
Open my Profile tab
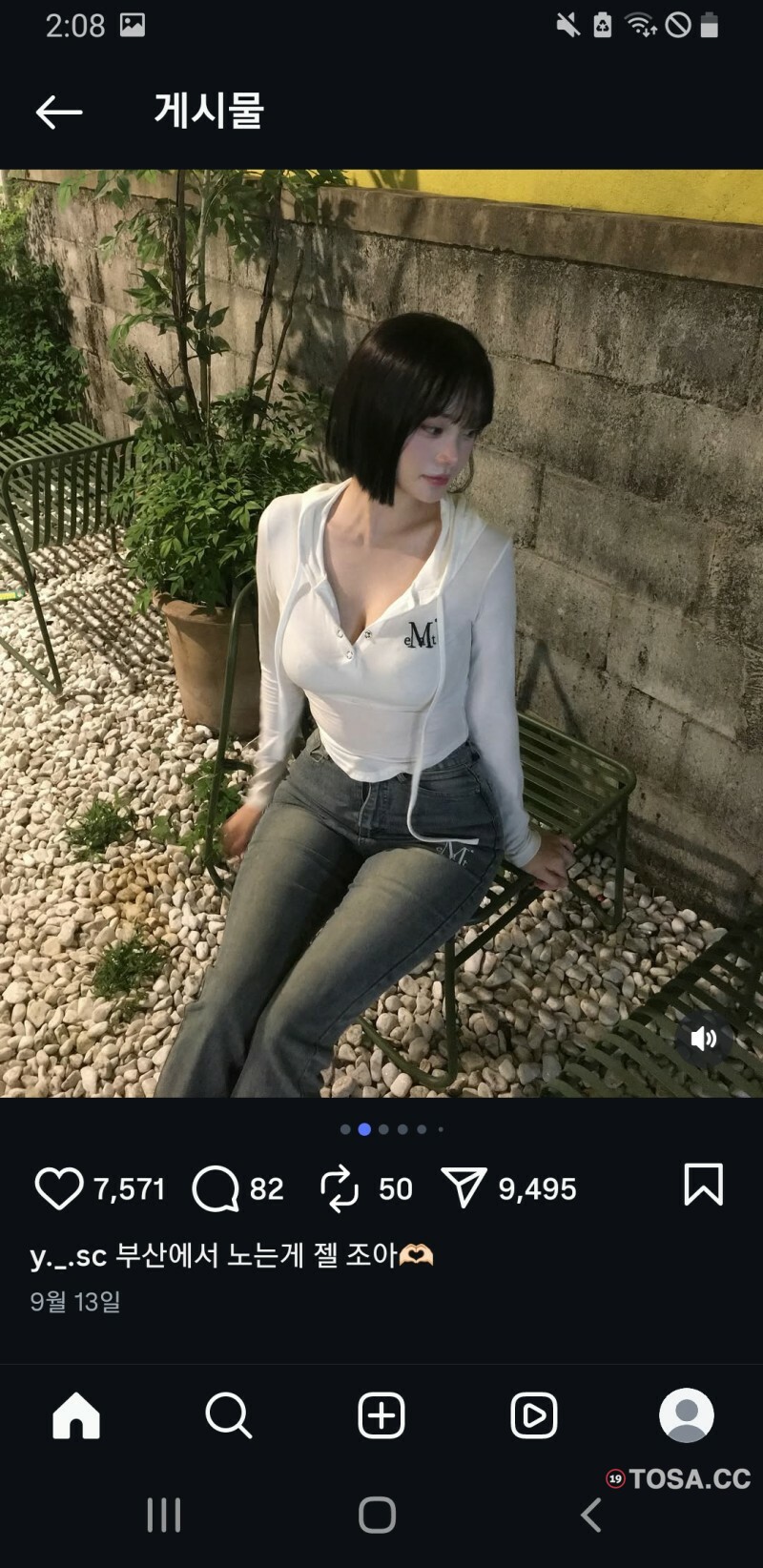[x=687, y=1415]
